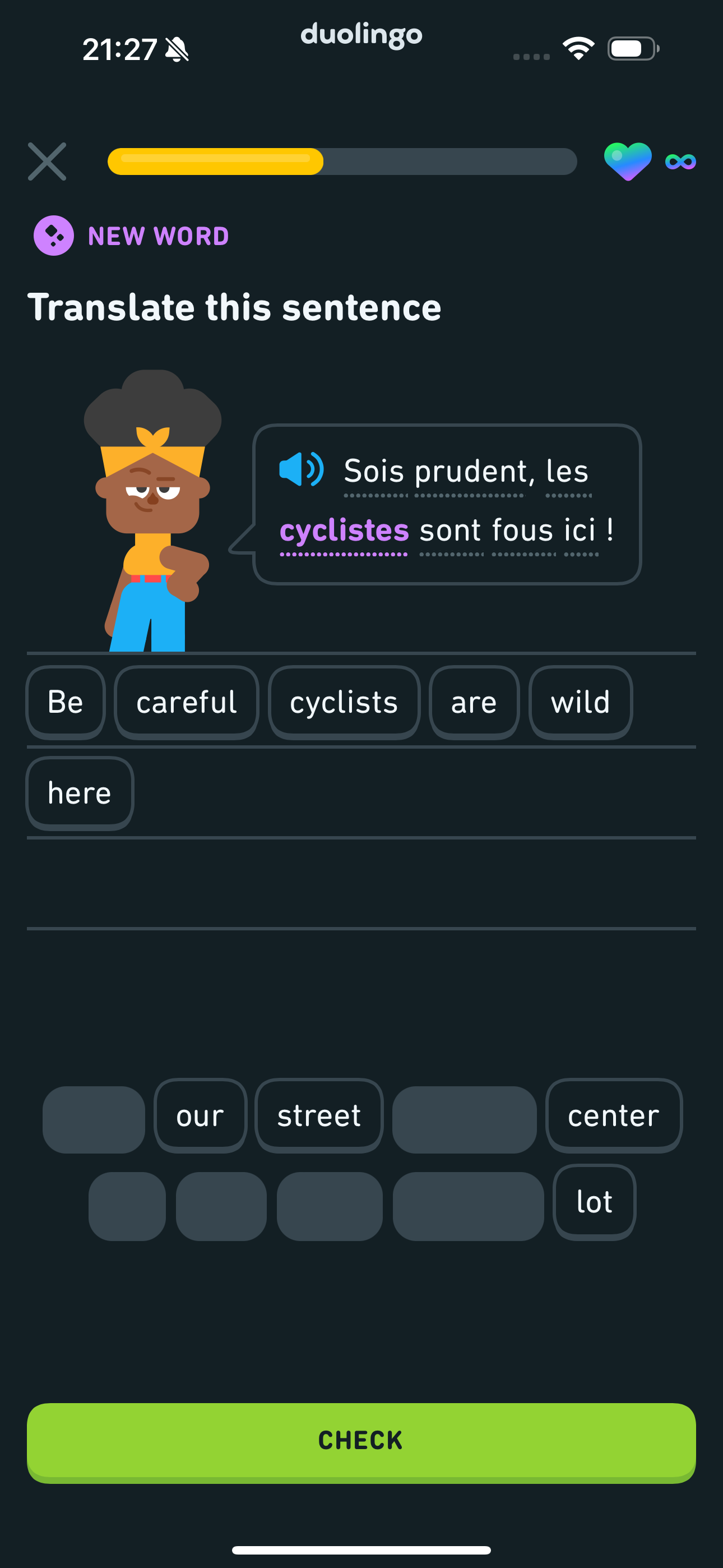Remove wild from the answer
Viewport: 723px width, 1568px height.
581,702
